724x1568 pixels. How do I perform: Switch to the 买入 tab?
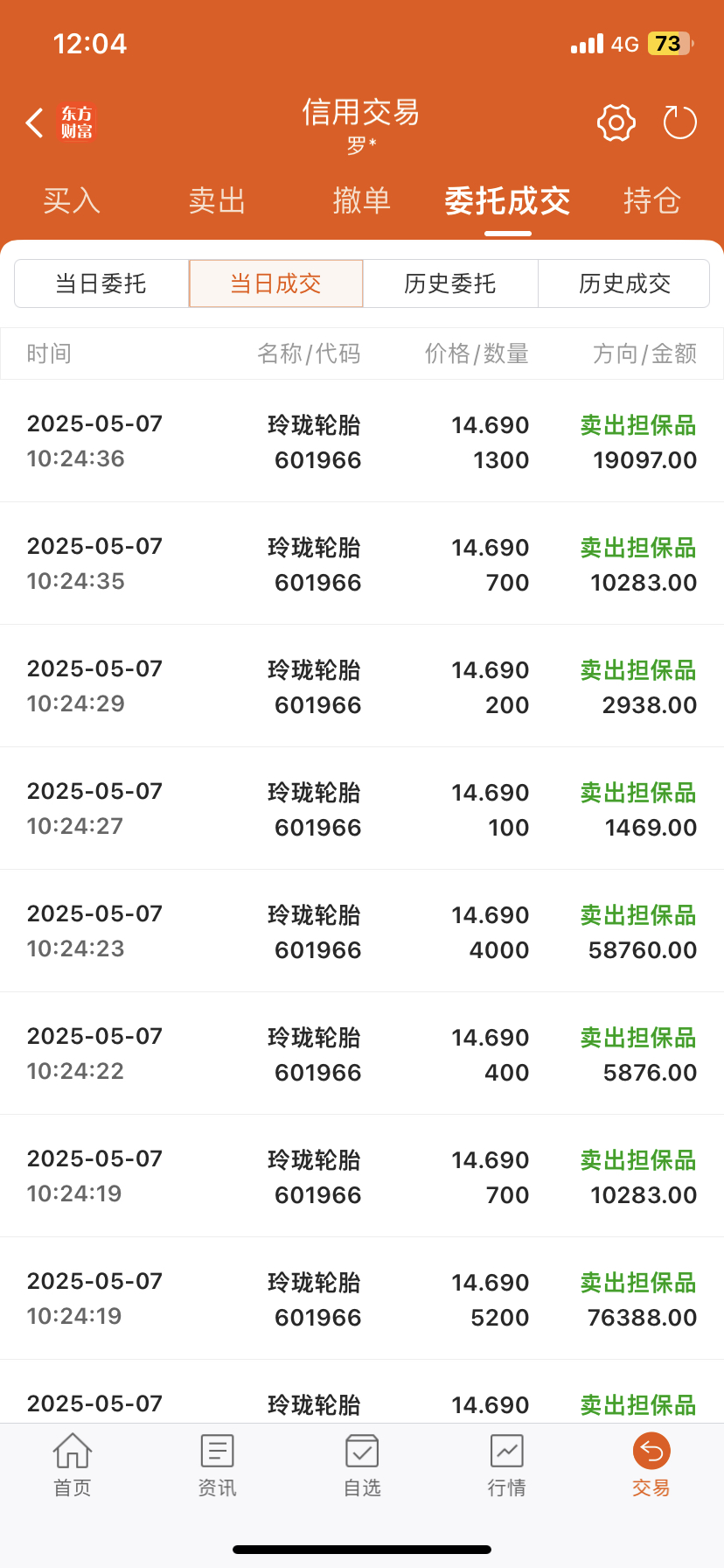click(x=72, y=201)
